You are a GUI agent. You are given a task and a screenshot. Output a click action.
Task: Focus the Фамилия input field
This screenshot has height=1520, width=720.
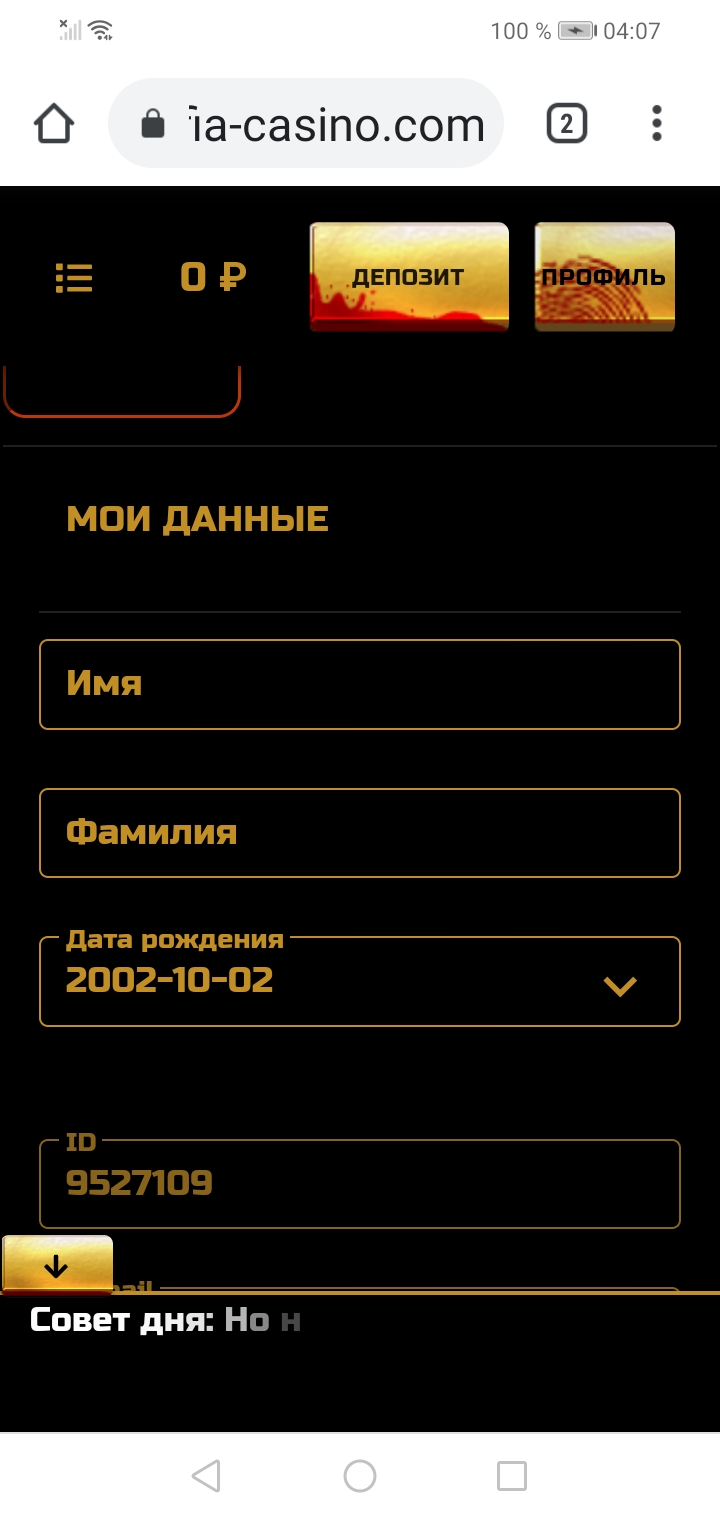(x=360, y=832)
